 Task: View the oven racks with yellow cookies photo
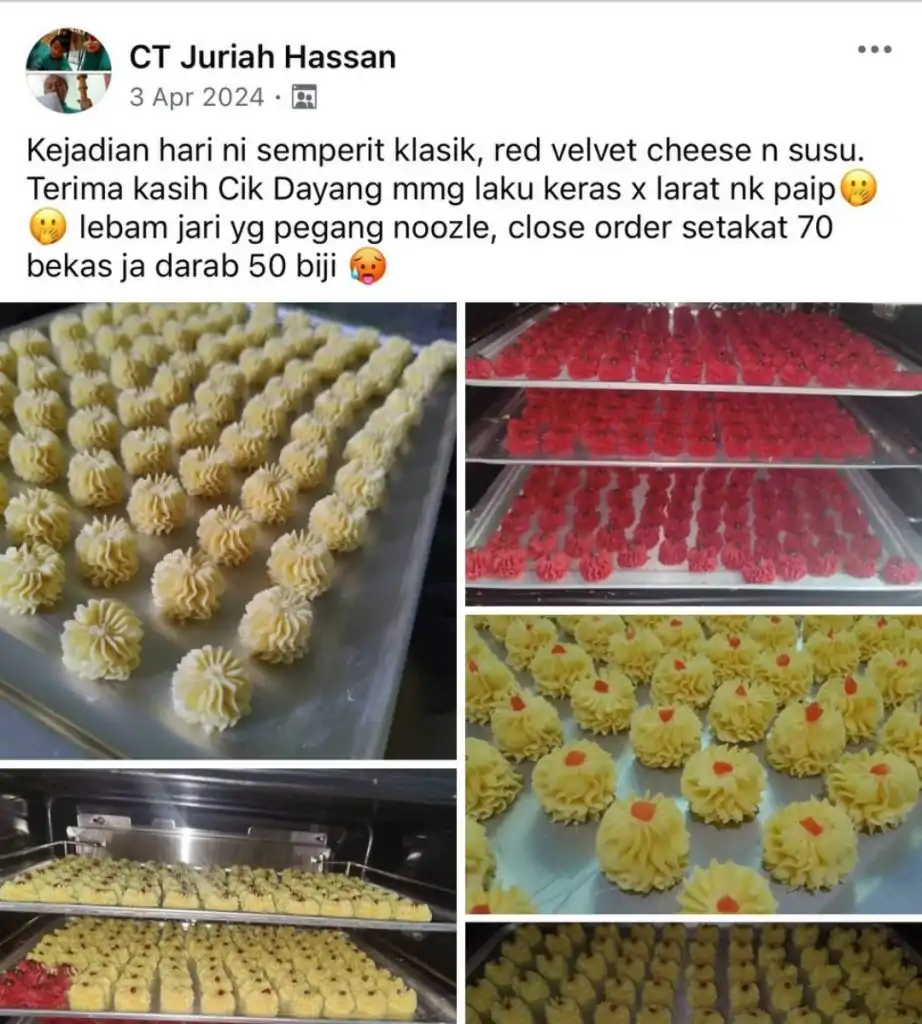pos(228,893)
